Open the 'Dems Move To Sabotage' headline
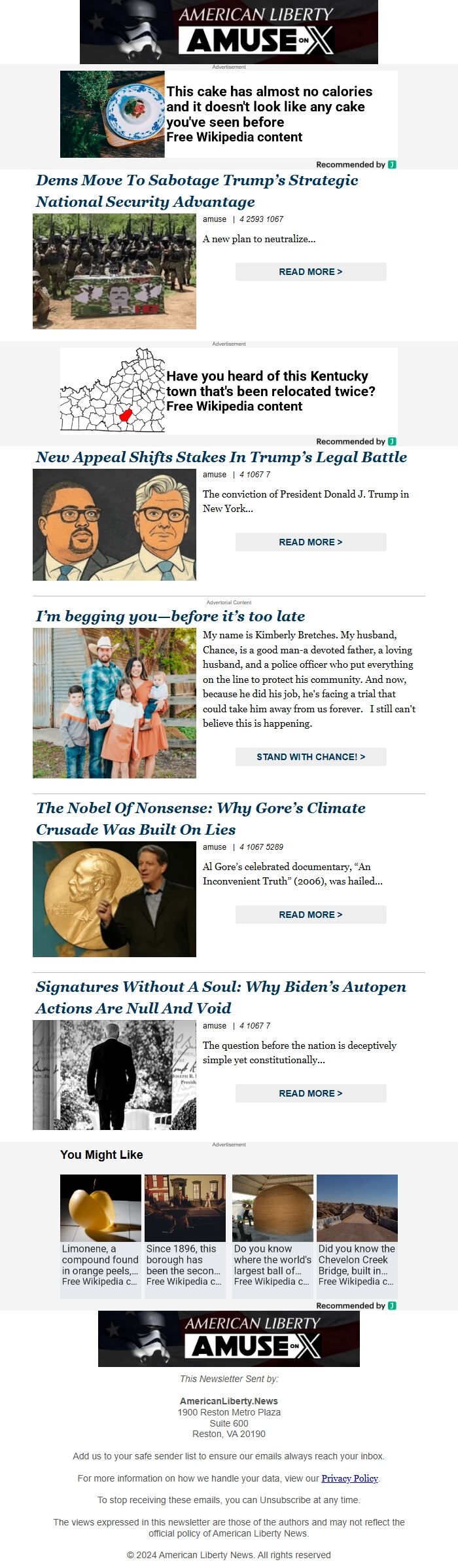458x1568 pixels. [197, 191]
